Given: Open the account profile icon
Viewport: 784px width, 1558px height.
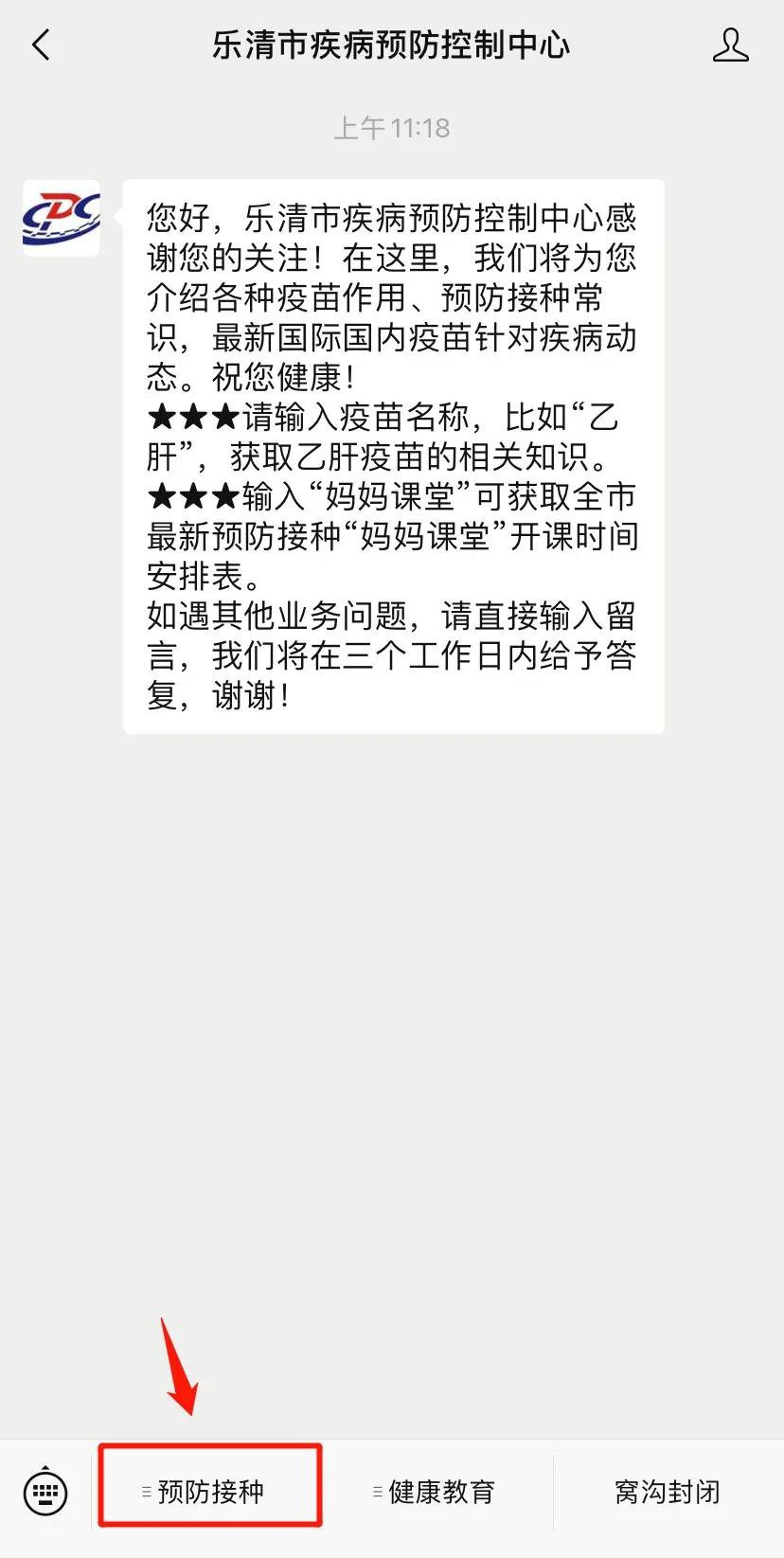Looking at the screenshot, I should 730,45.
